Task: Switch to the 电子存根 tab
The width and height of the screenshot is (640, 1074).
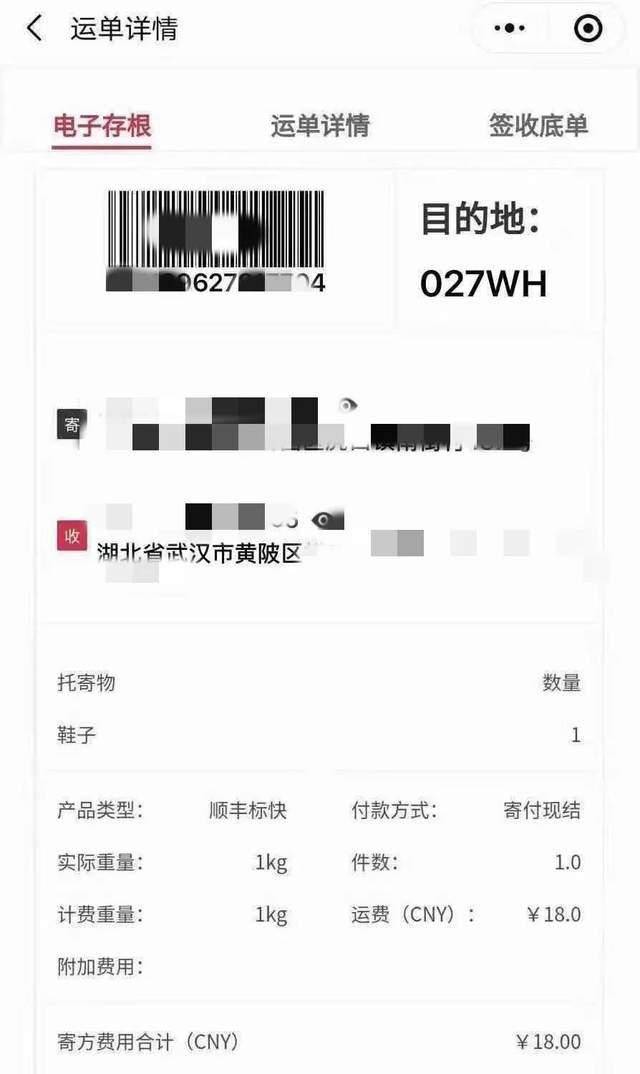Action: pos(102,126)
